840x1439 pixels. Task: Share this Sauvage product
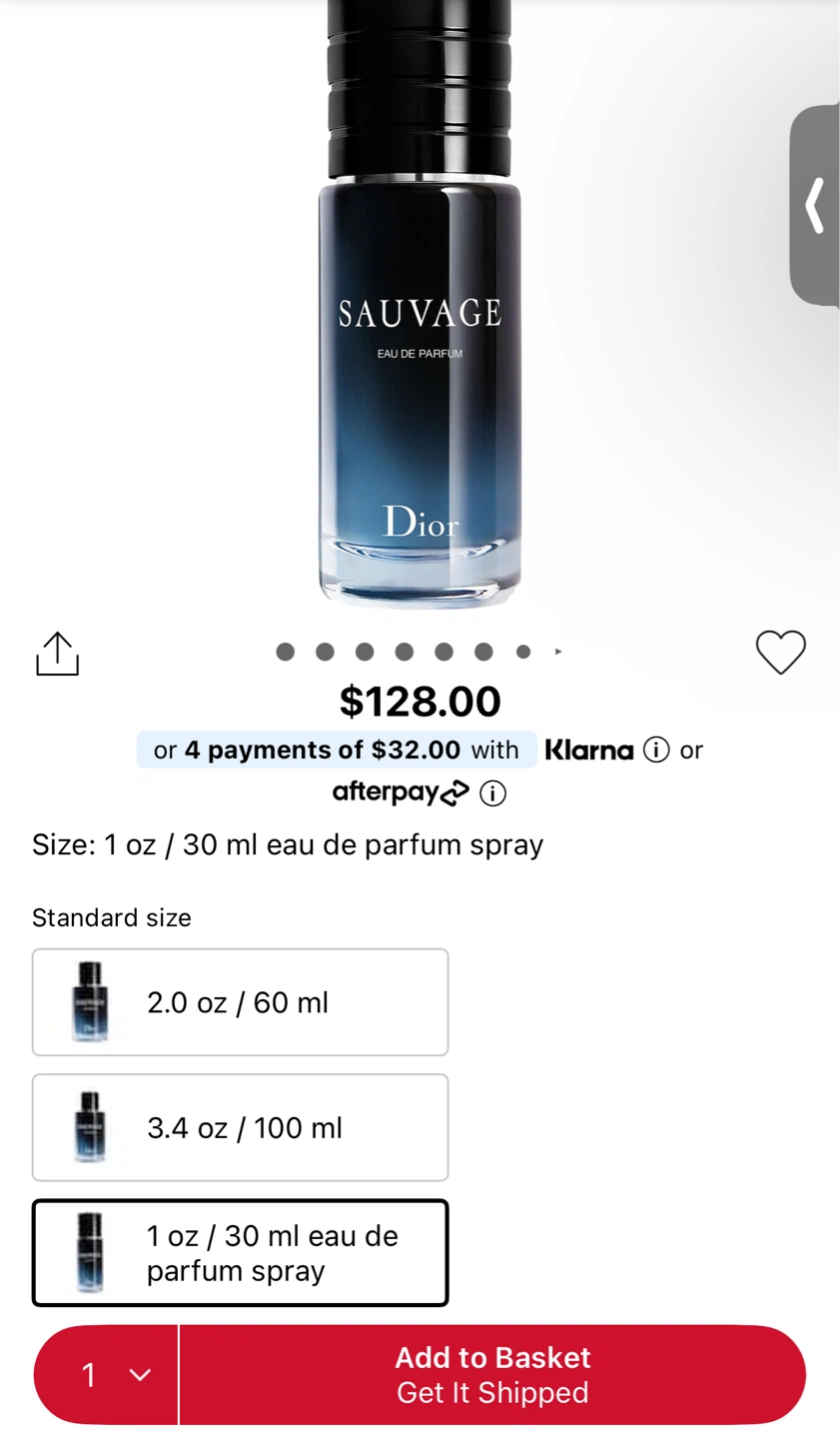57,654
